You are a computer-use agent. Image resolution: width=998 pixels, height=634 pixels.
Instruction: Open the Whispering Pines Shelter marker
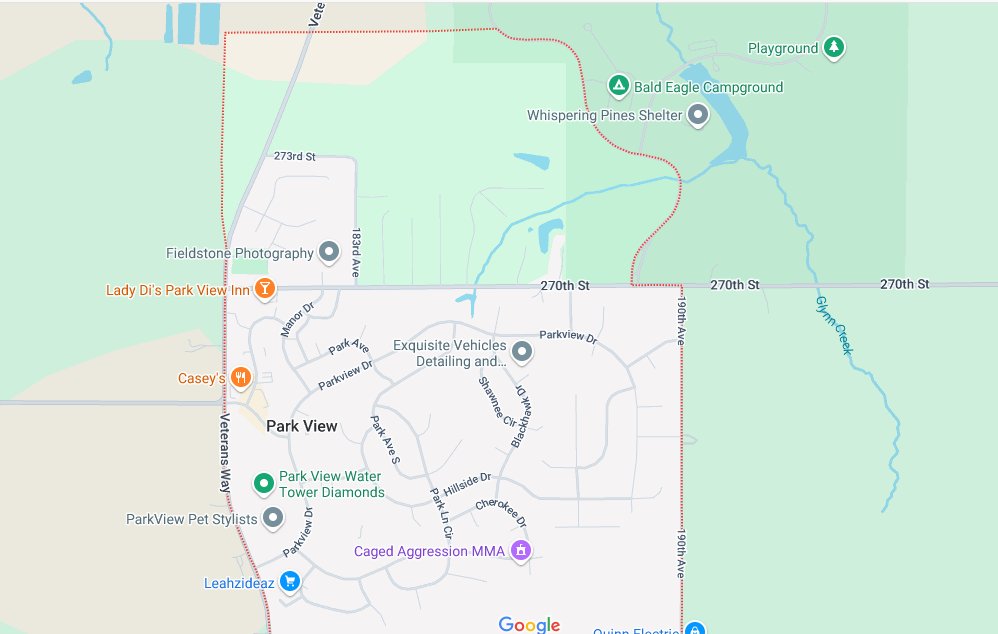[698, 116]
